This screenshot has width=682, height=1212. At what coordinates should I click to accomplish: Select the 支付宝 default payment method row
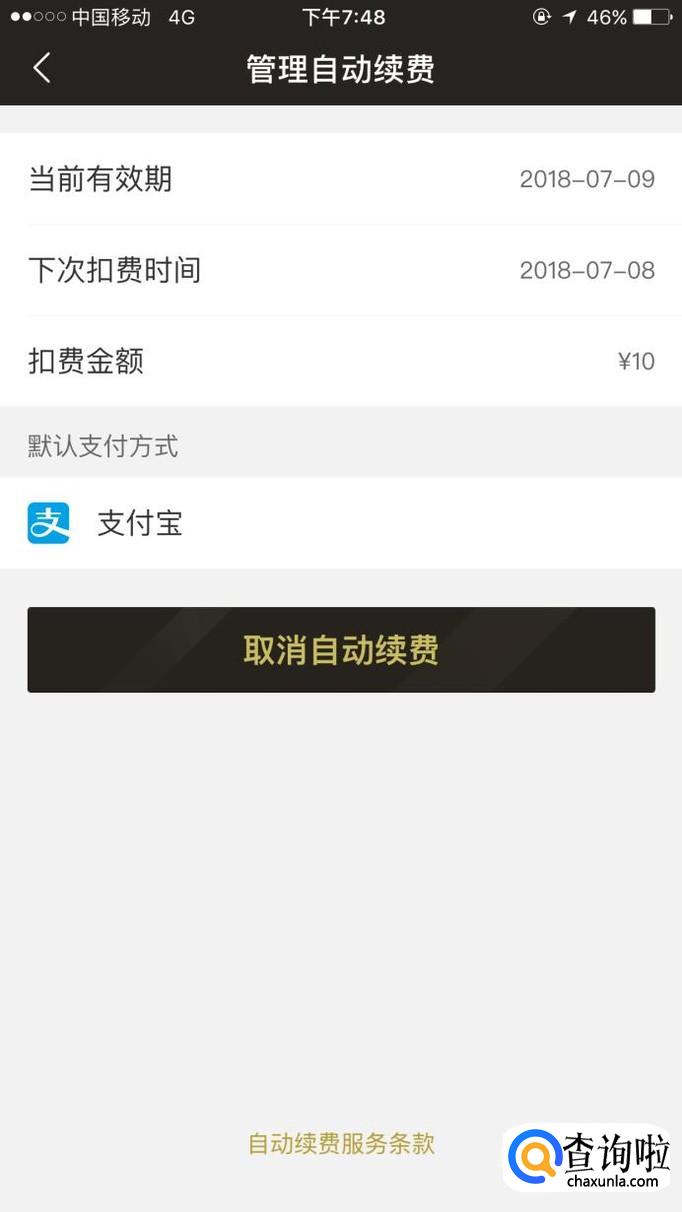pyautogui.click(x=341, y=523)
